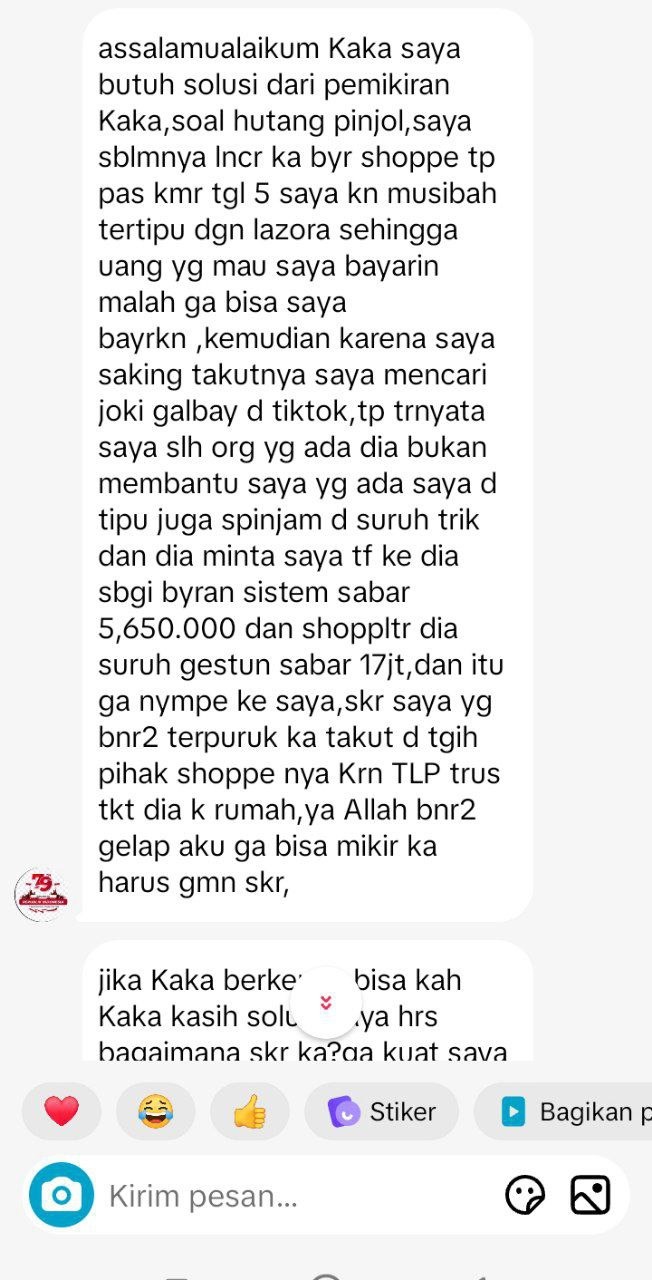Screen dimensions: 652x1280
Task: Open the sticker emoji picker icon
Action: click(525, 1195)
